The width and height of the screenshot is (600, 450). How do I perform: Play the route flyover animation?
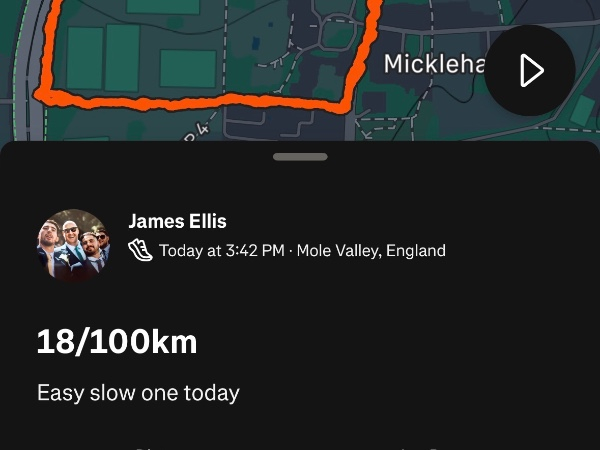[x=530, y=71]
